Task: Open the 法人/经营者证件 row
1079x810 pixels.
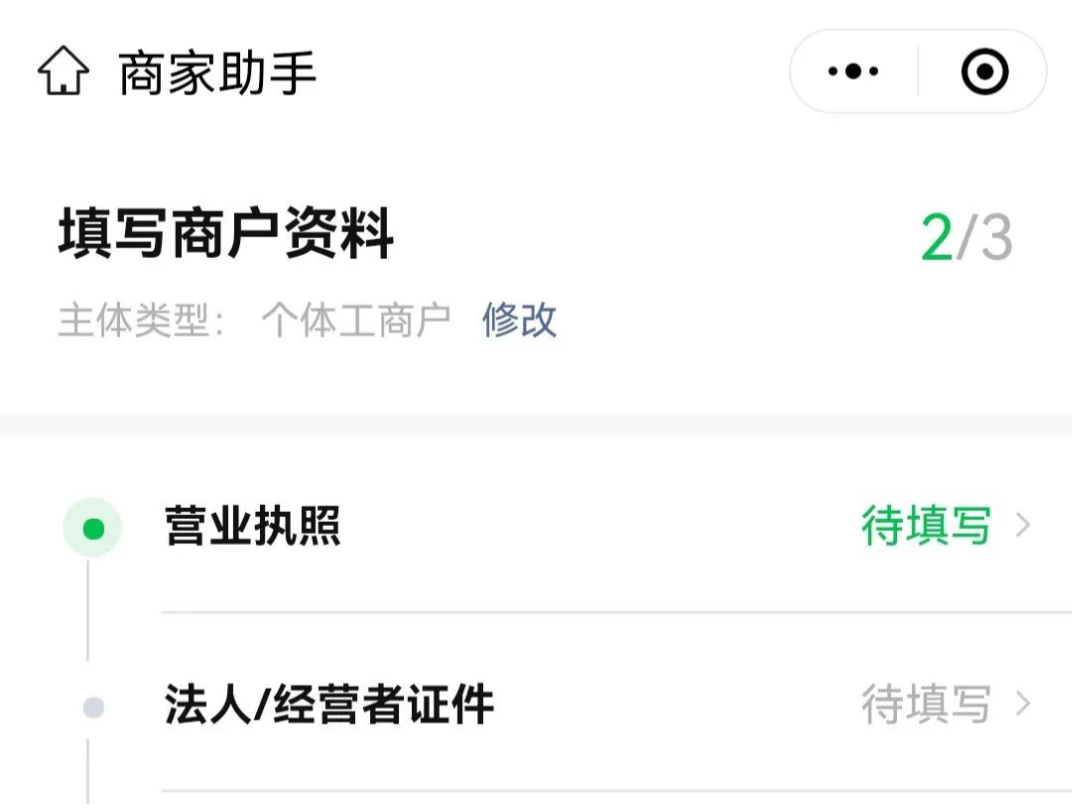Action: [600, 705]
